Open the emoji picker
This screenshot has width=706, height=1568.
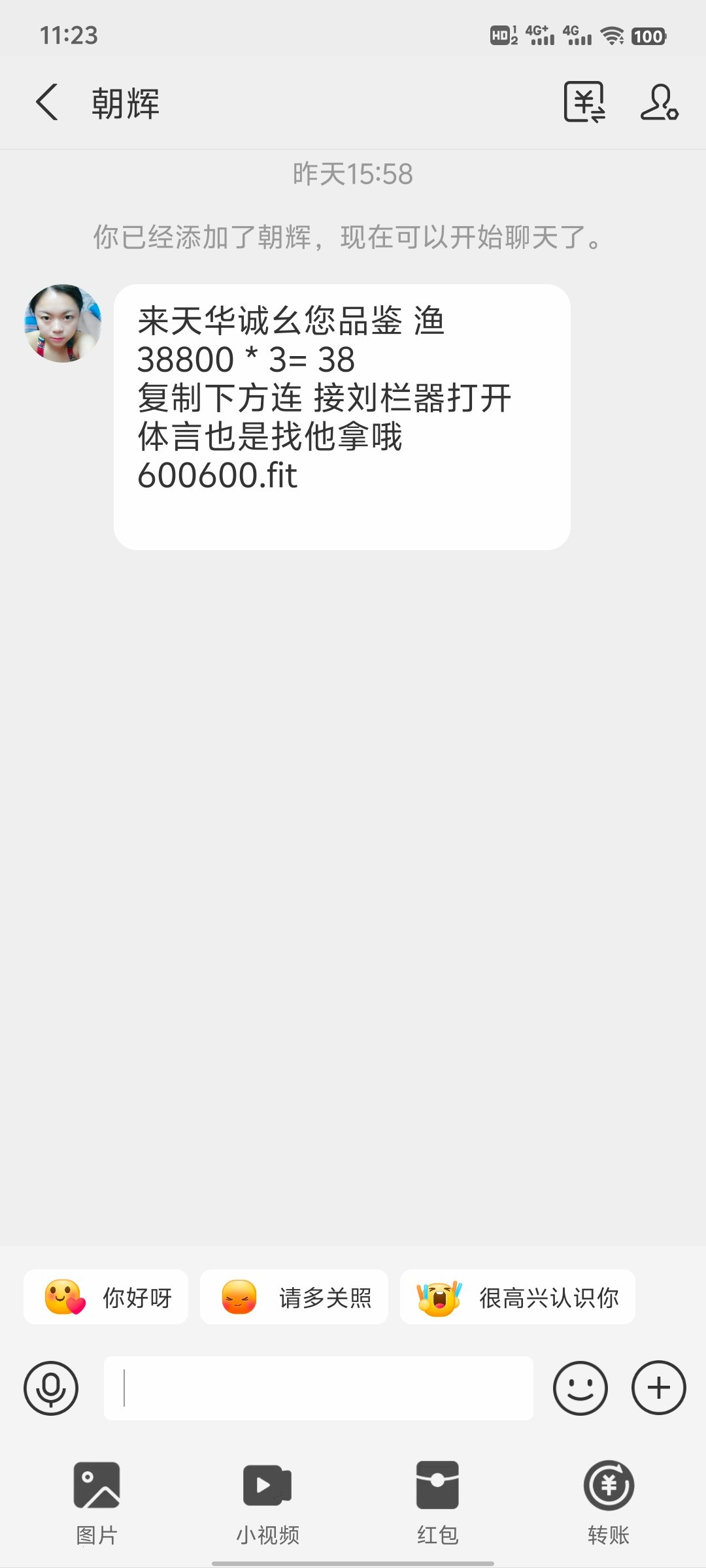coord(580,1388)
